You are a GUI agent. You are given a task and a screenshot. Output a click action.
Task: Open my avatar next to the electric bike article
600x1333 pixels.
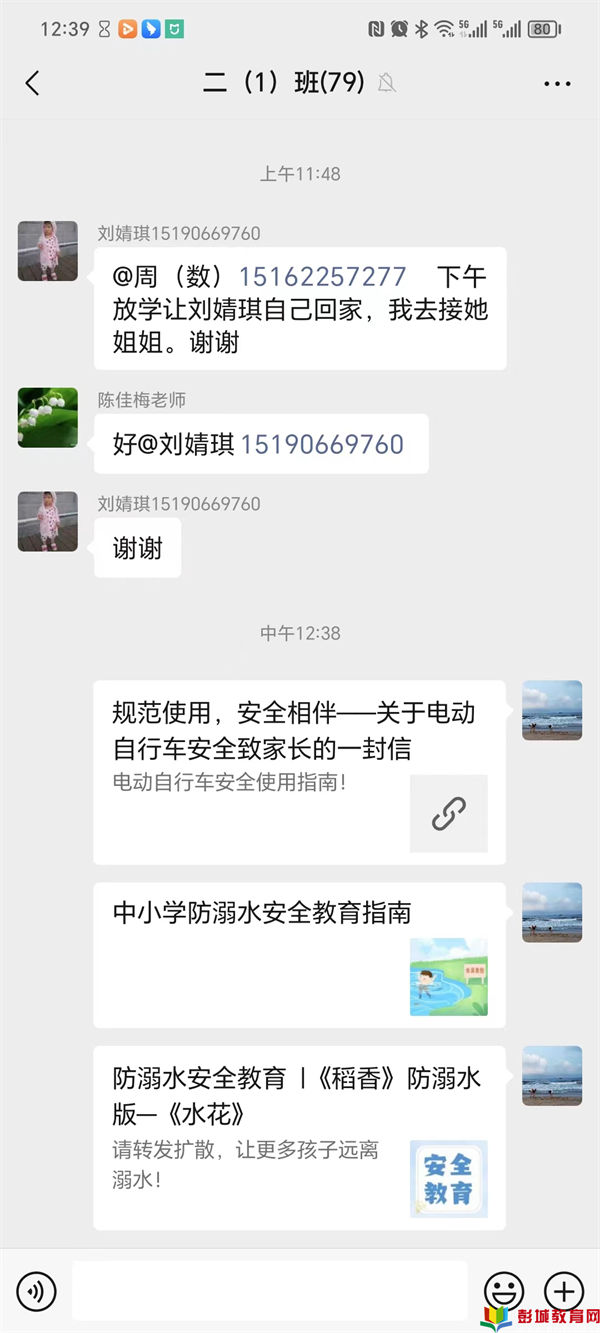551,710
